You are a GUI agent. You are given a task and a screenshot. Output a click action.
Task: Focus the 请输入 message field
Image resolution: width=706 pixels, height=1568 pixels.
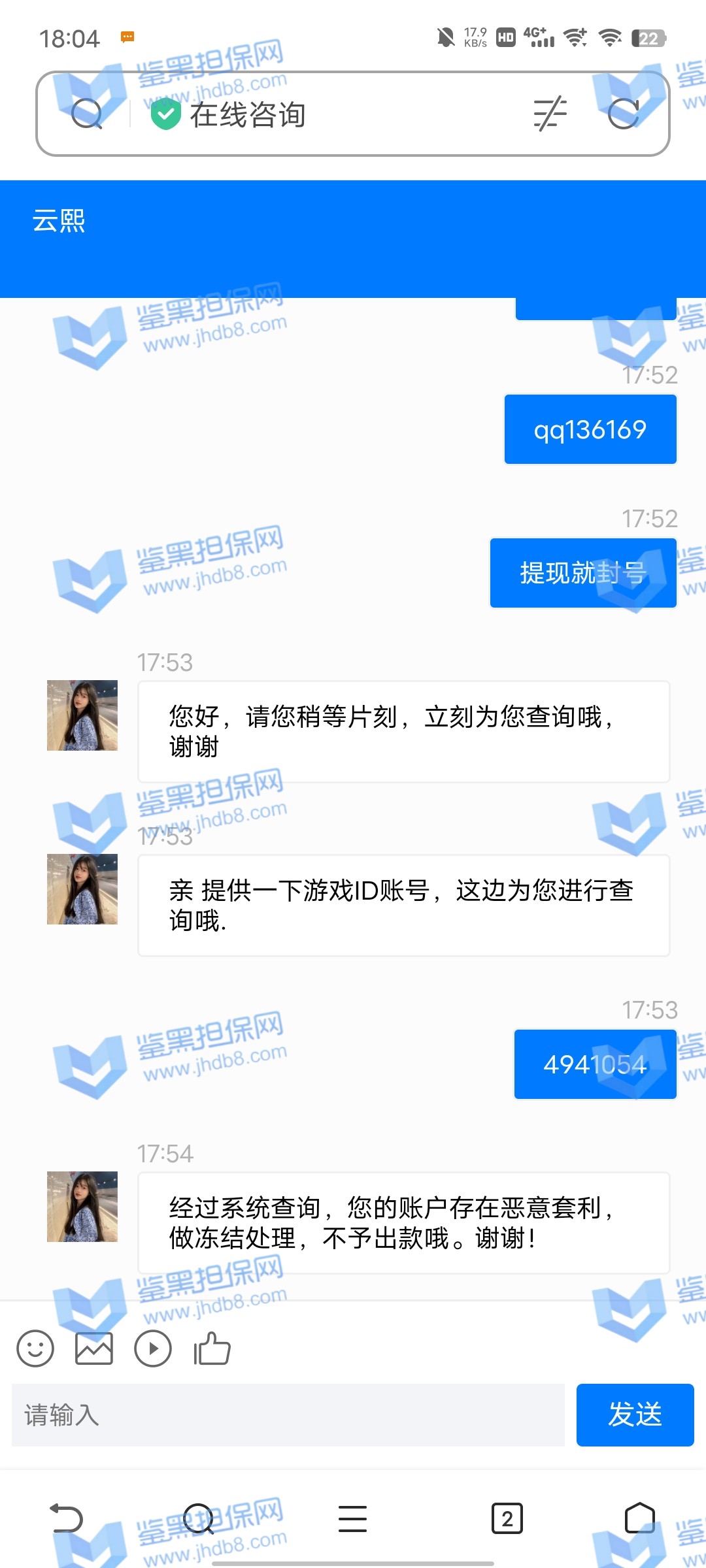point(288,1415)
